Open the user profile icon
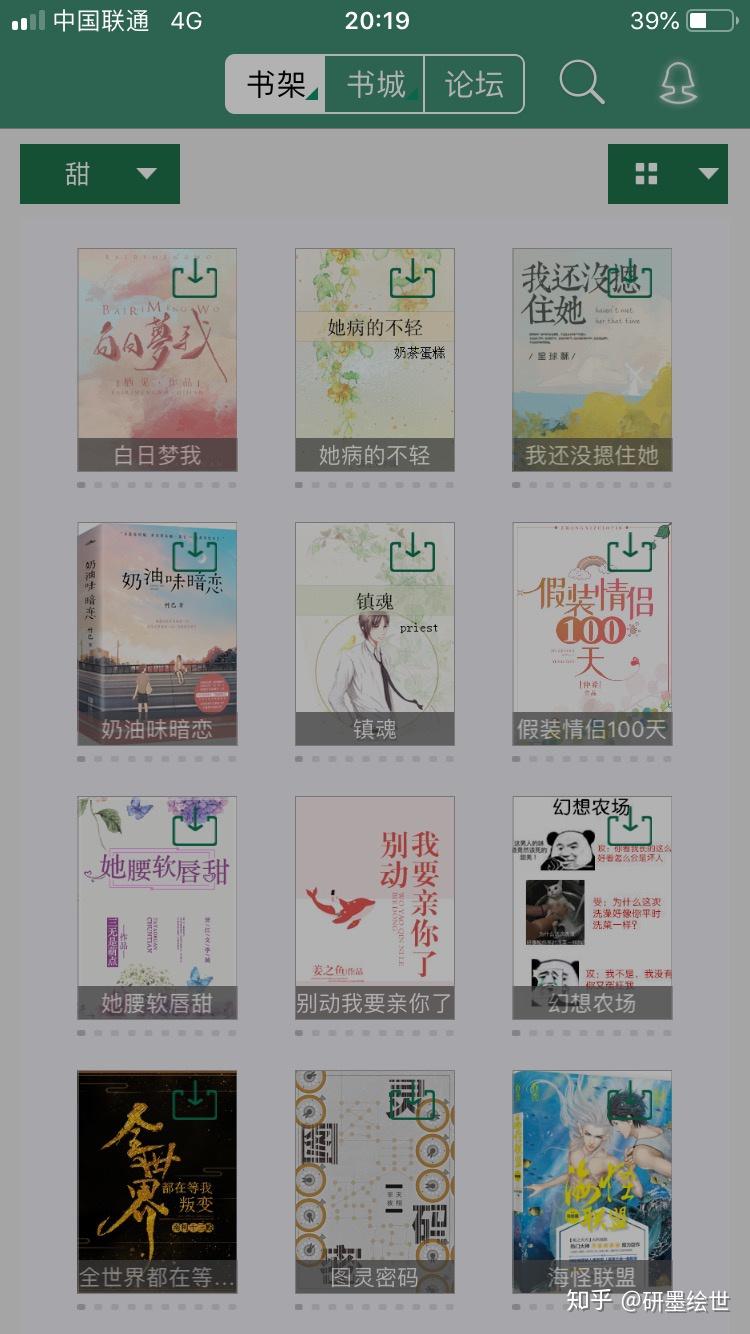The height and width of the screenshot is (1334, 750). pyautogui.click(x=678, y=82)
